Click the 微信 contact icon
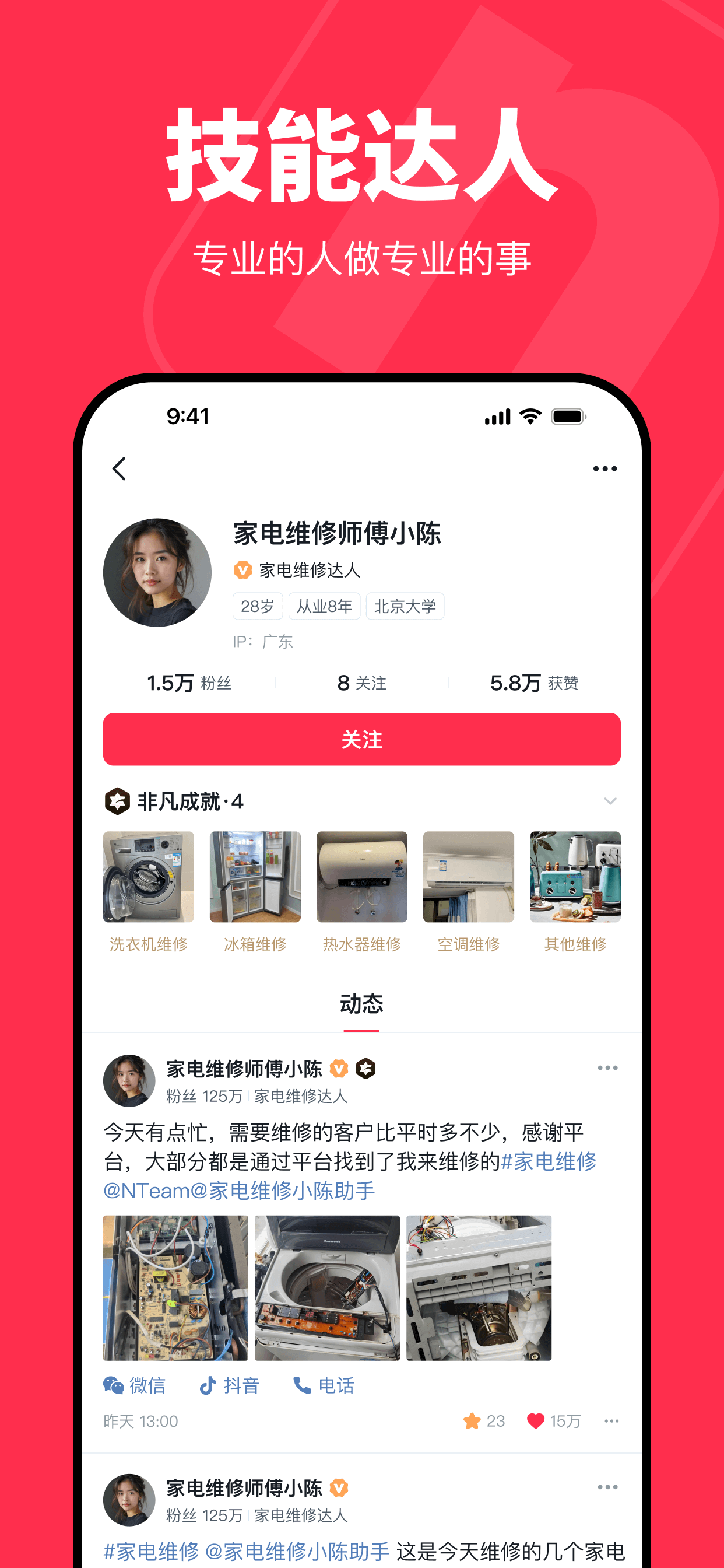This screenshot has width=724, height=1568. click(x=113, y=1386)
